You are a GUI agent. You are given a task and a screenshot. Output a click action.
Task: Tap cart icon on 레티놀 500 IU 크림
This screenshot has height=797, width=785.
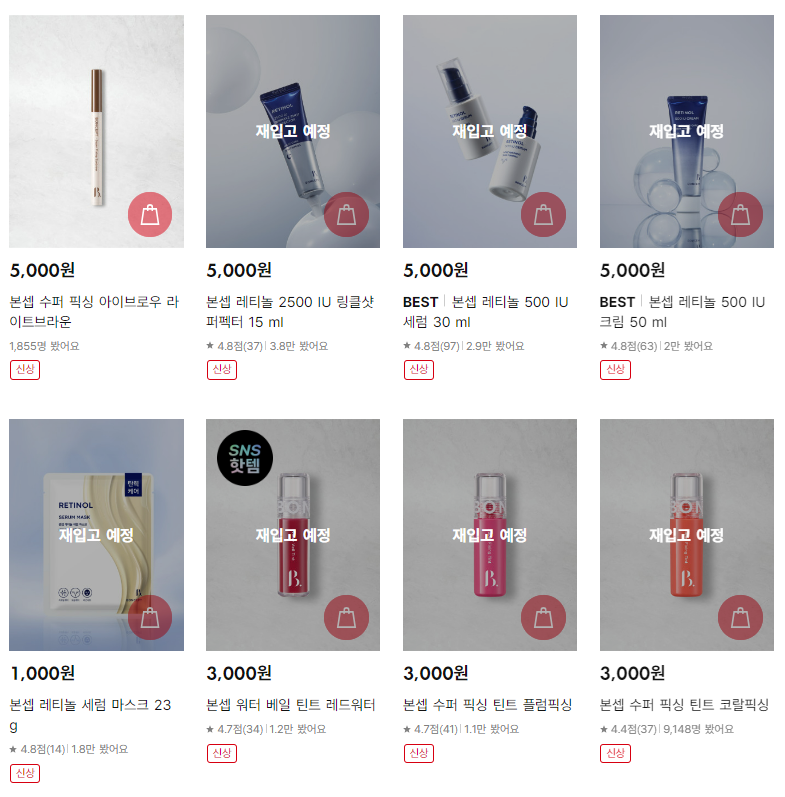pyautogui.click(x=740, y=214)
